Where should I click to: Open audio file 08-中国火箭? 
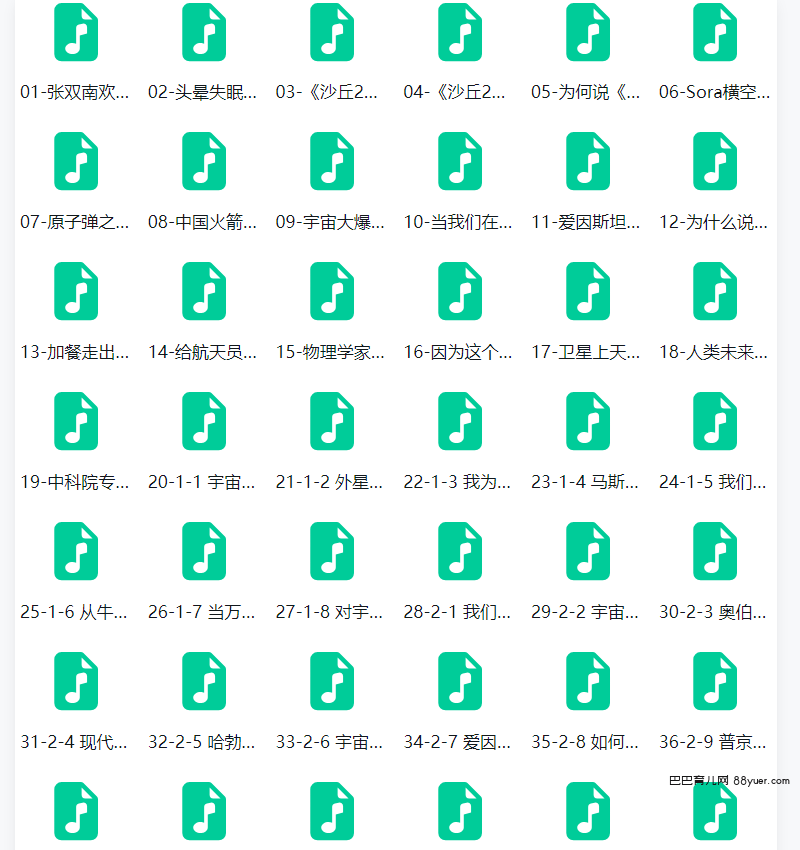(x=204, y=161)
